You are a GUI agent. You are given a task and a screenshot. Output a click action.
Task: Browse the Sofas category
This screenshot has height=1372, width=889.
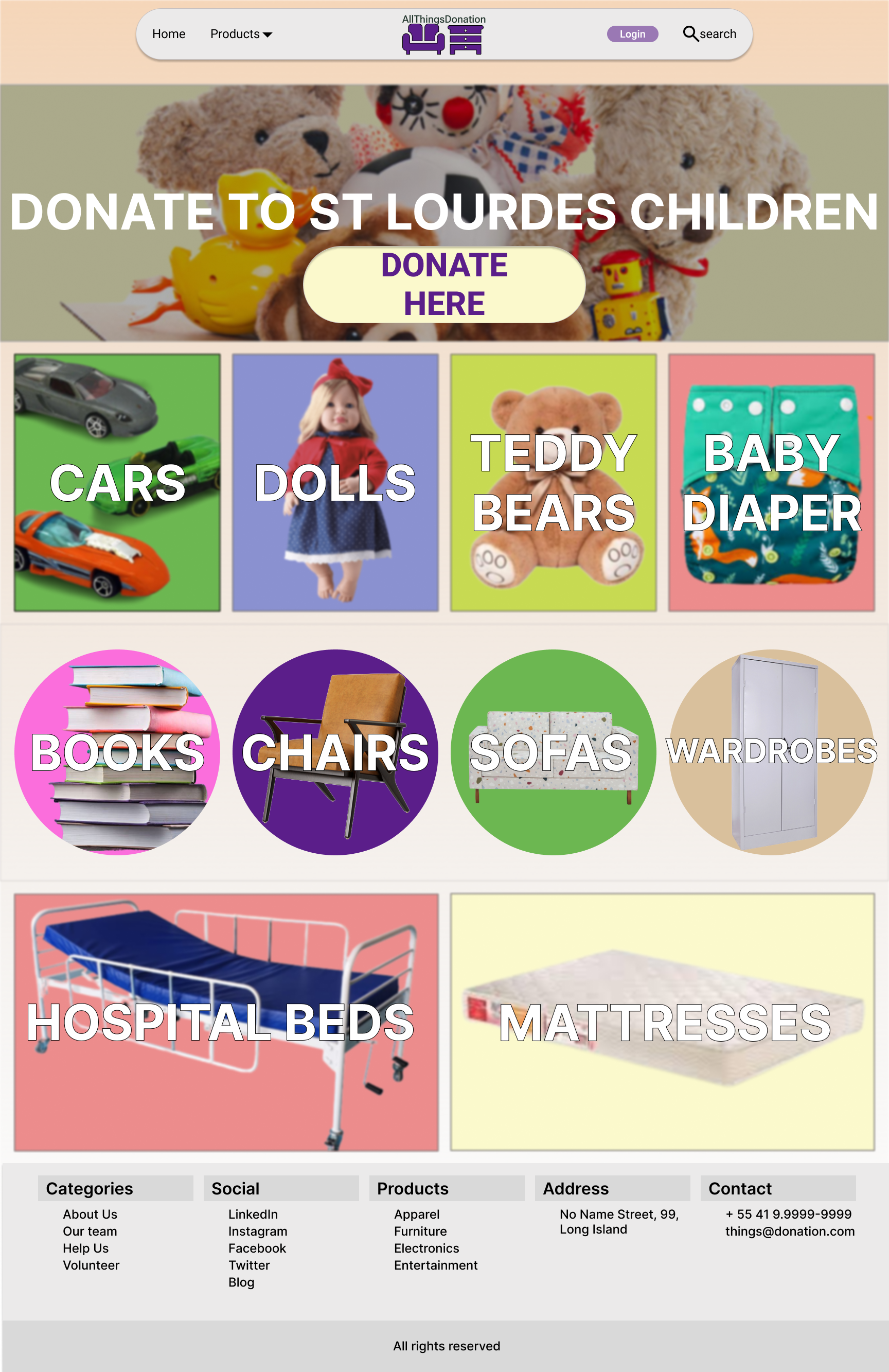(553, 752)
